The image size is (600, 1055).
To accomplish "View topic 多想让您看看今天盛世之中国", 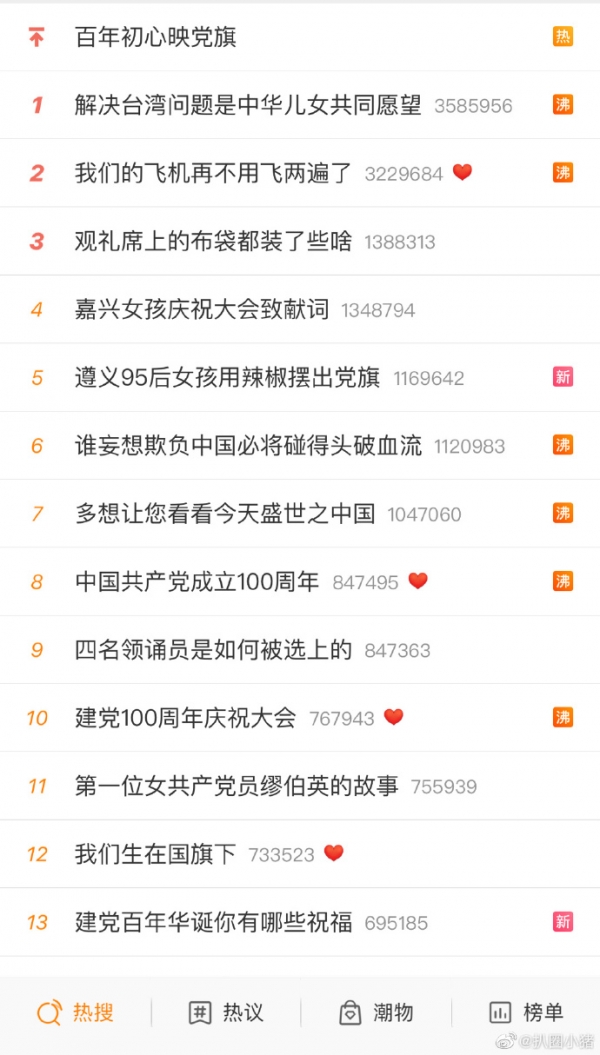I will (300, 513).
